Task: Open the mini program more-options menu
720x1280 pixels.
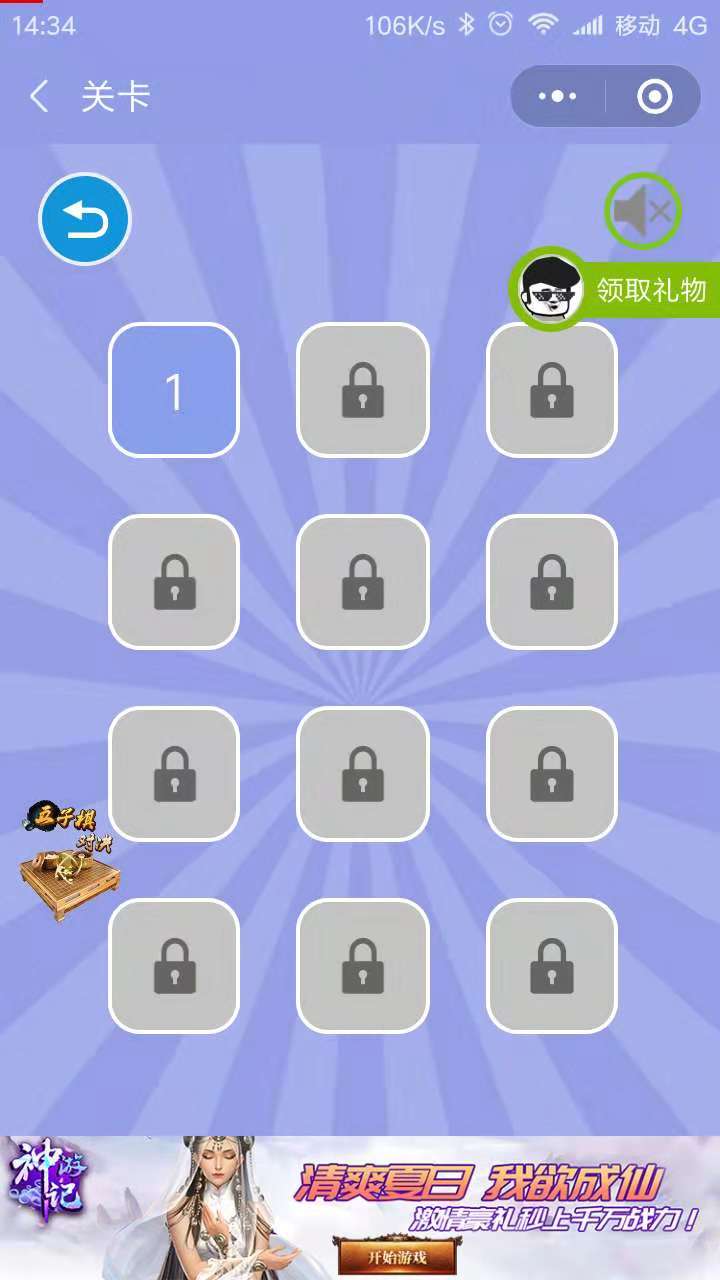Action: pos(557,97)
